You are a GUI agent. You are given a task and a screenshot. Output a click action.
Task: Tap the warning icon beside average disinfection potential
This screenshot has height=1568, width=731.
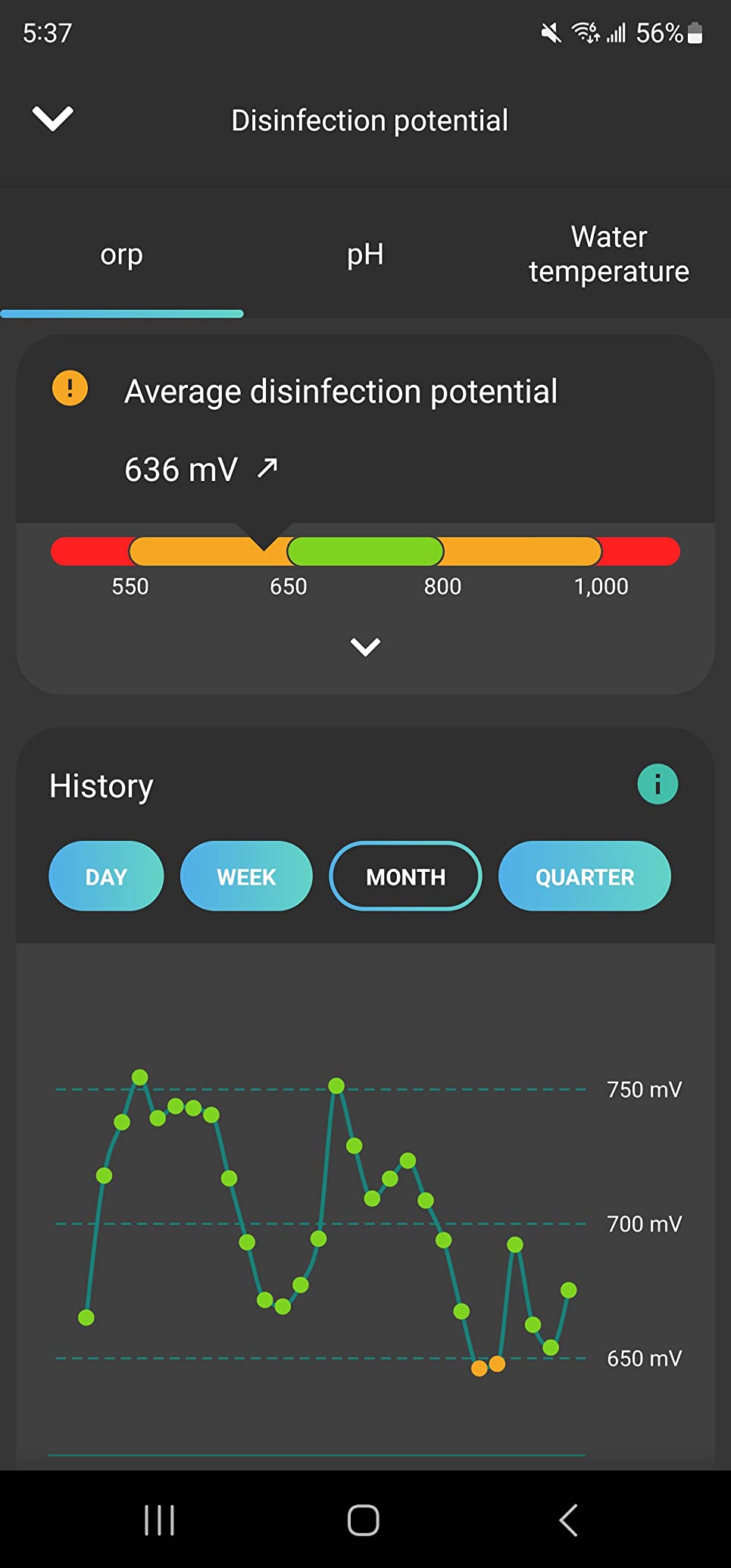pyautogui.click(x=70, y=389)
